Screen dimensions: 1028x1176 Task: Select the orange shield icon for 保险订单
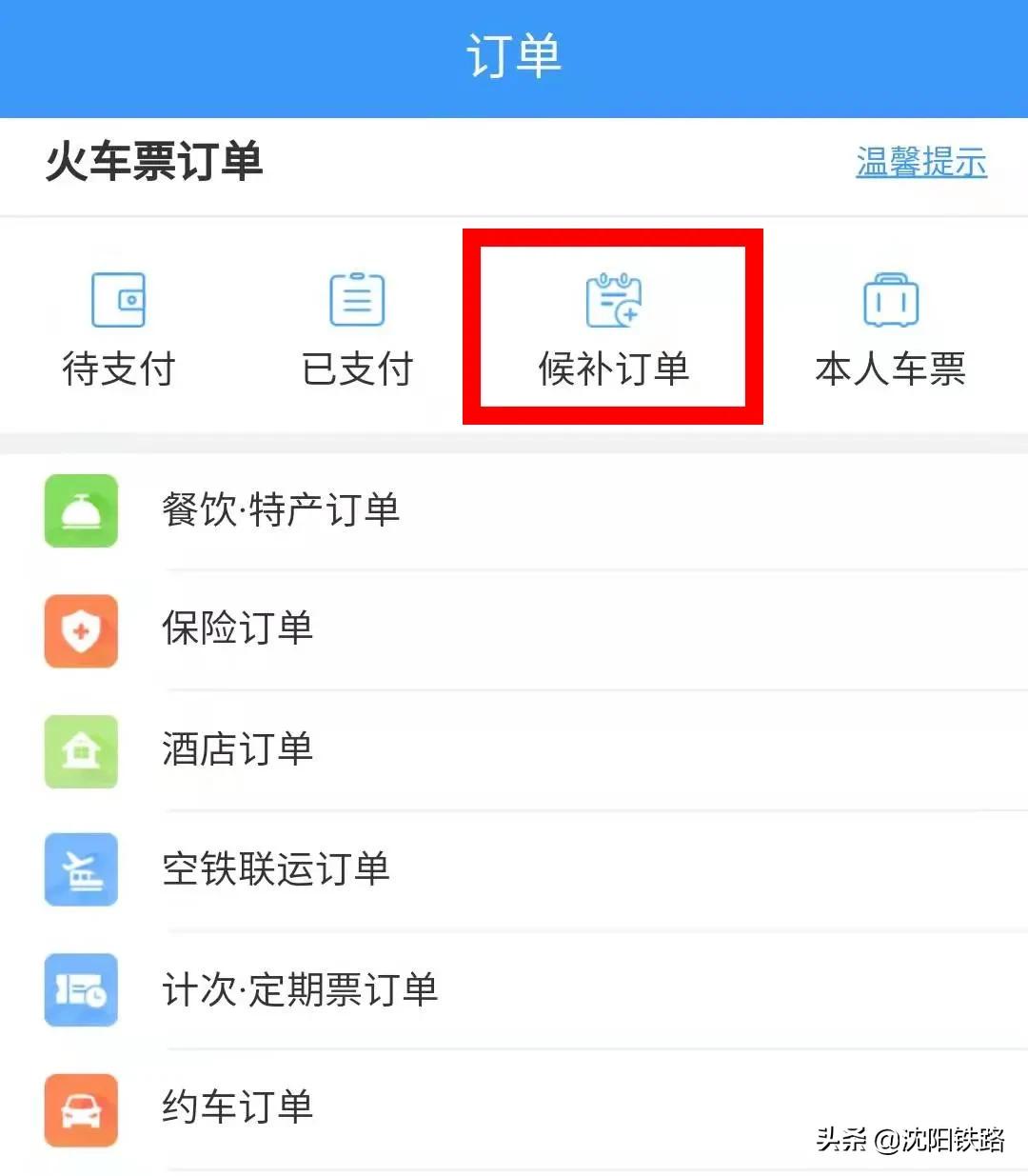(81, 631)
